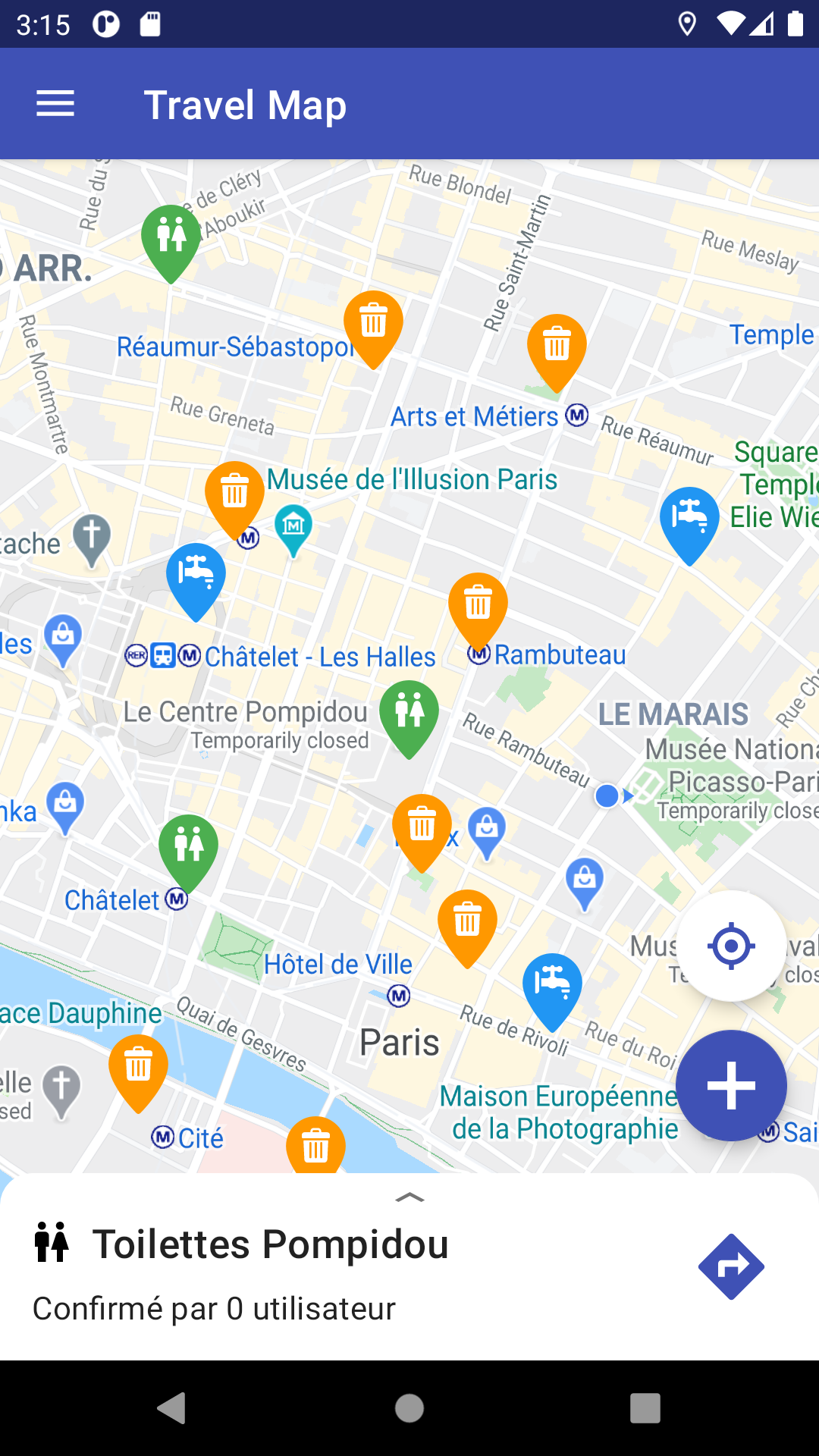
Task: Get directions to Toilettes Pompidou
Action: (731, 1266)
